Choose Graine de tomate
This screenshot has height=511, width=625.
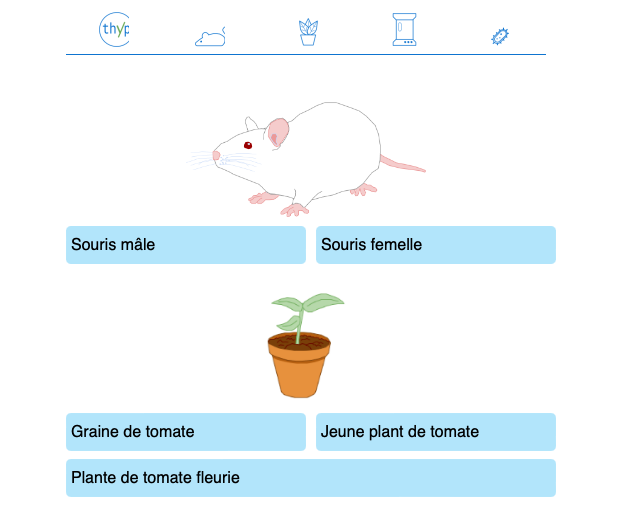[x=186, y=432]
